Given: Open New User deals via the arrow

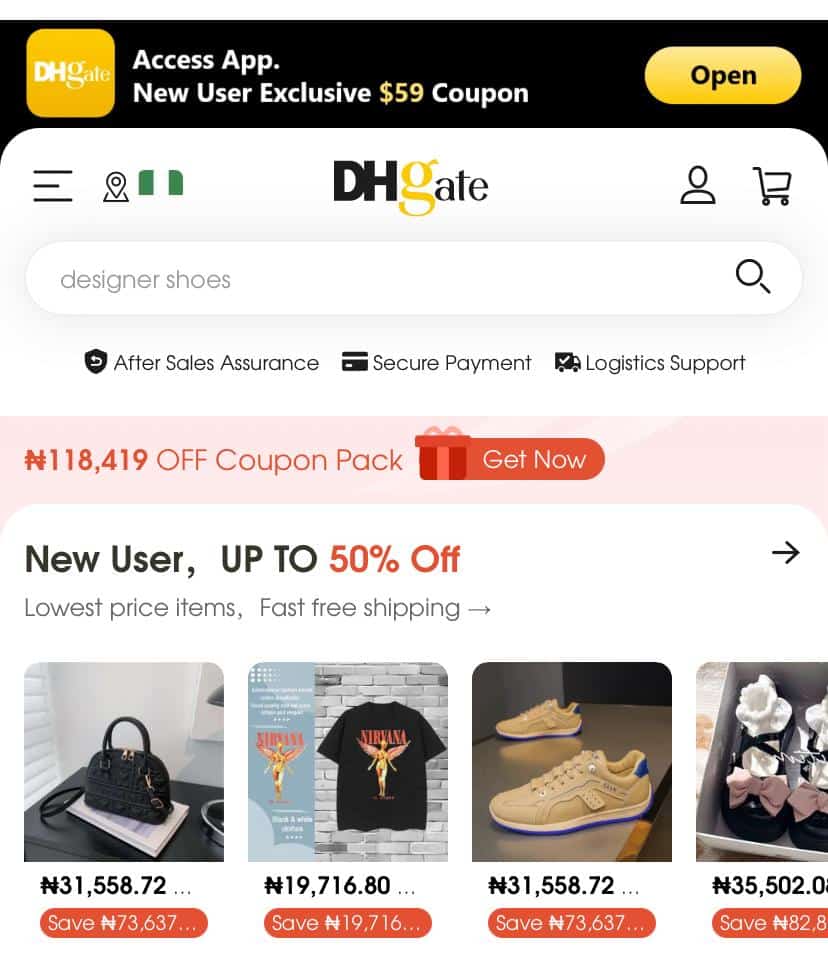Looking at the screenshot, I should pos(786,553).
